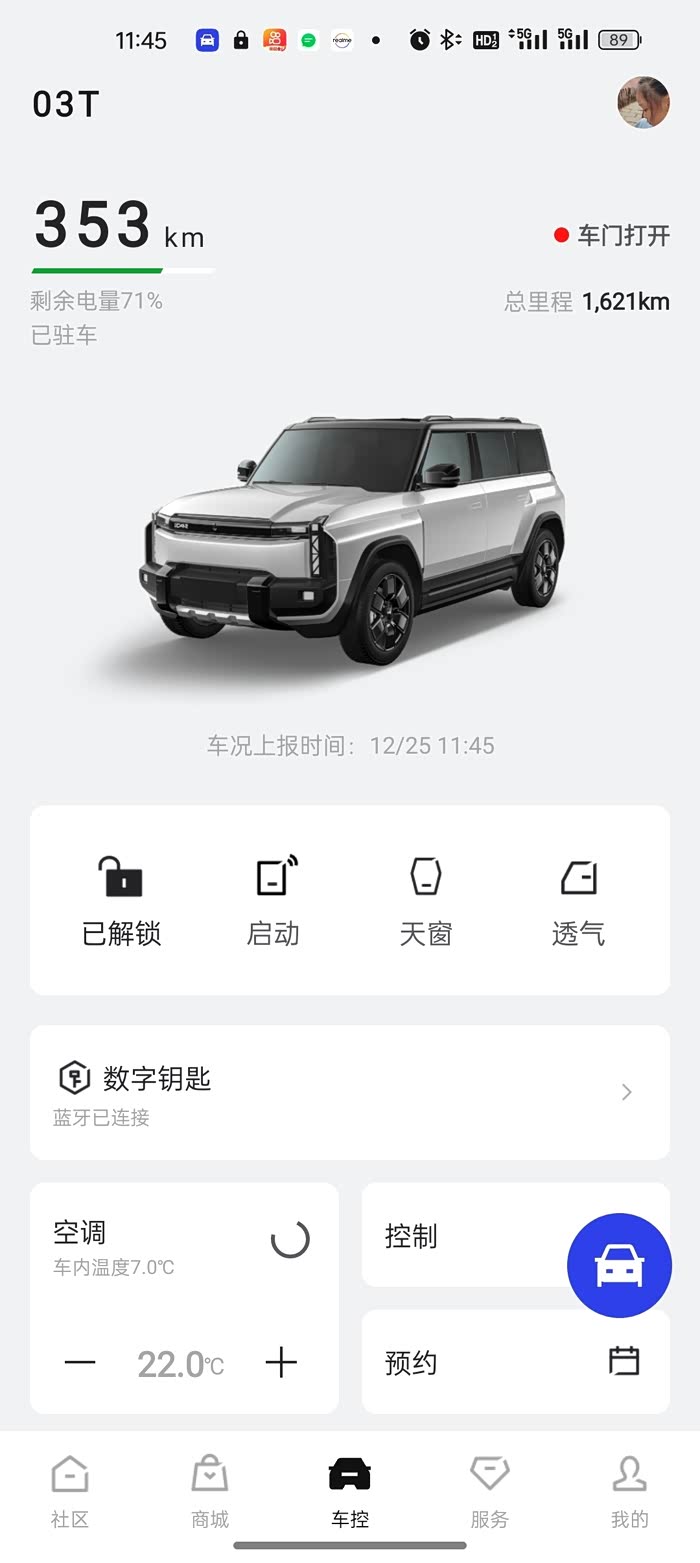Open the 我的 tab
This screenshot has height=1563, width=700.
(630, 1491)
